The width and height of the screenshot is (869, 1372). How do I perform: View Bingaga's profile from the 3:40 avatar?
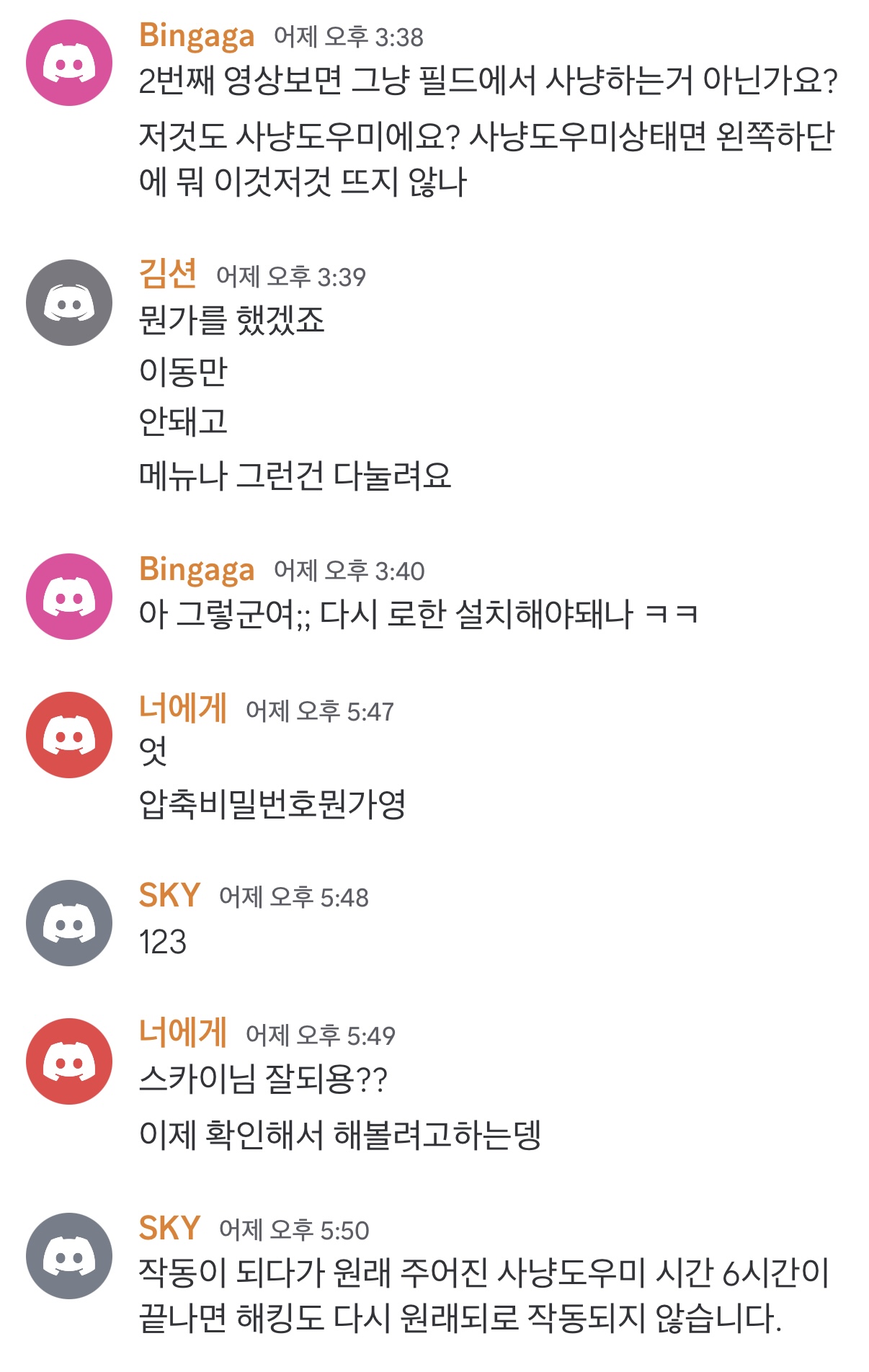coord(69,597)
